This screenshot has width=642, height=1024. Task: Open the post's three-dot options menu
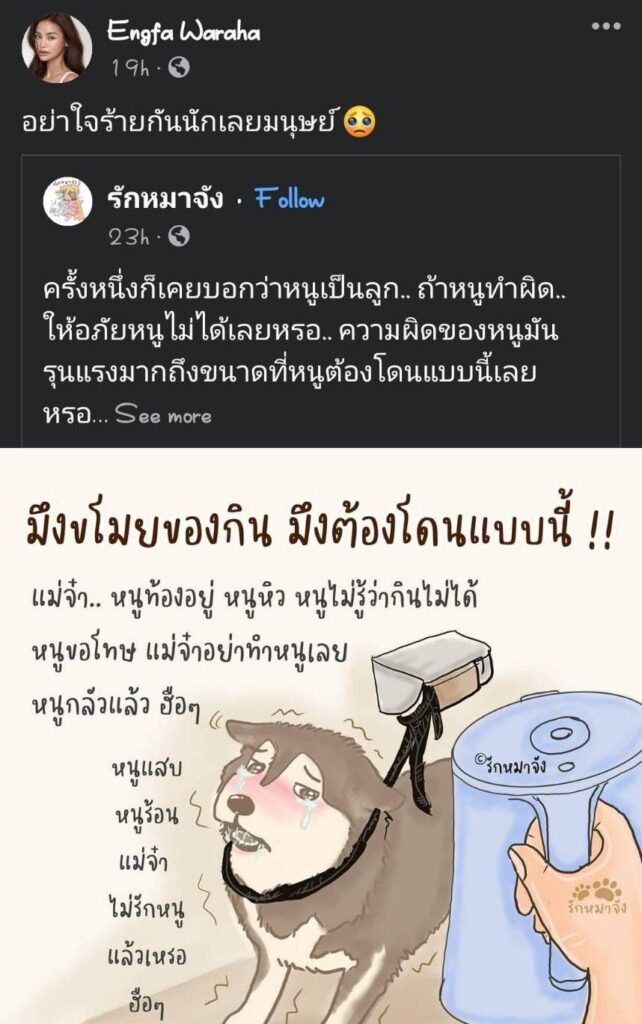coord(606,27)
